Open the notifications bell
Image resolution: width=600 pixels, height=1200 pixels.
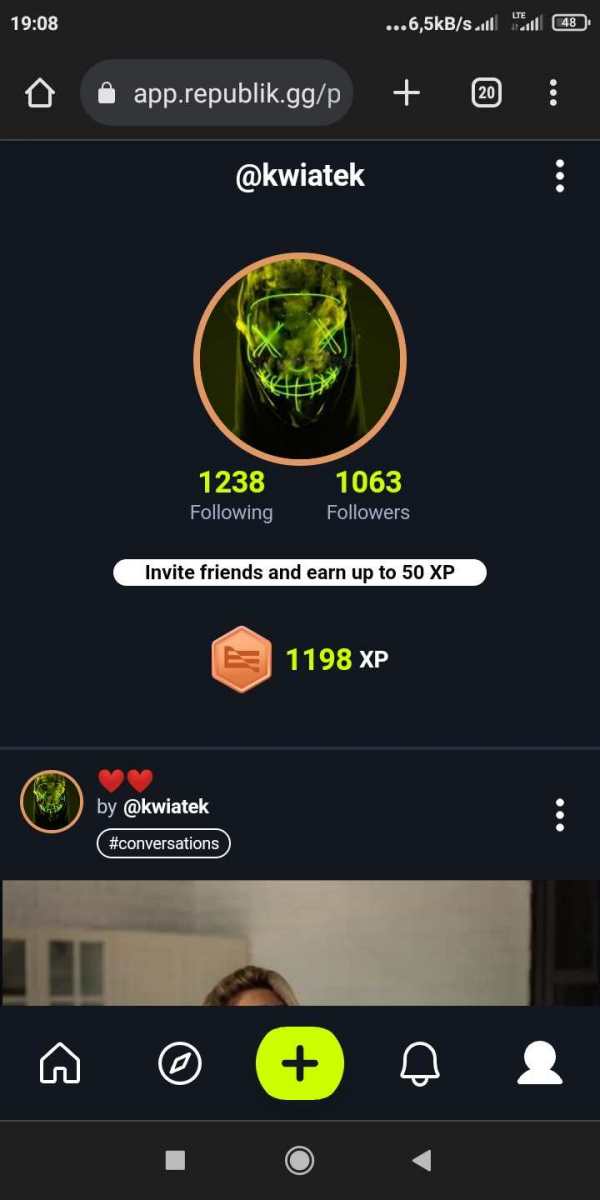coord(420,1063)
